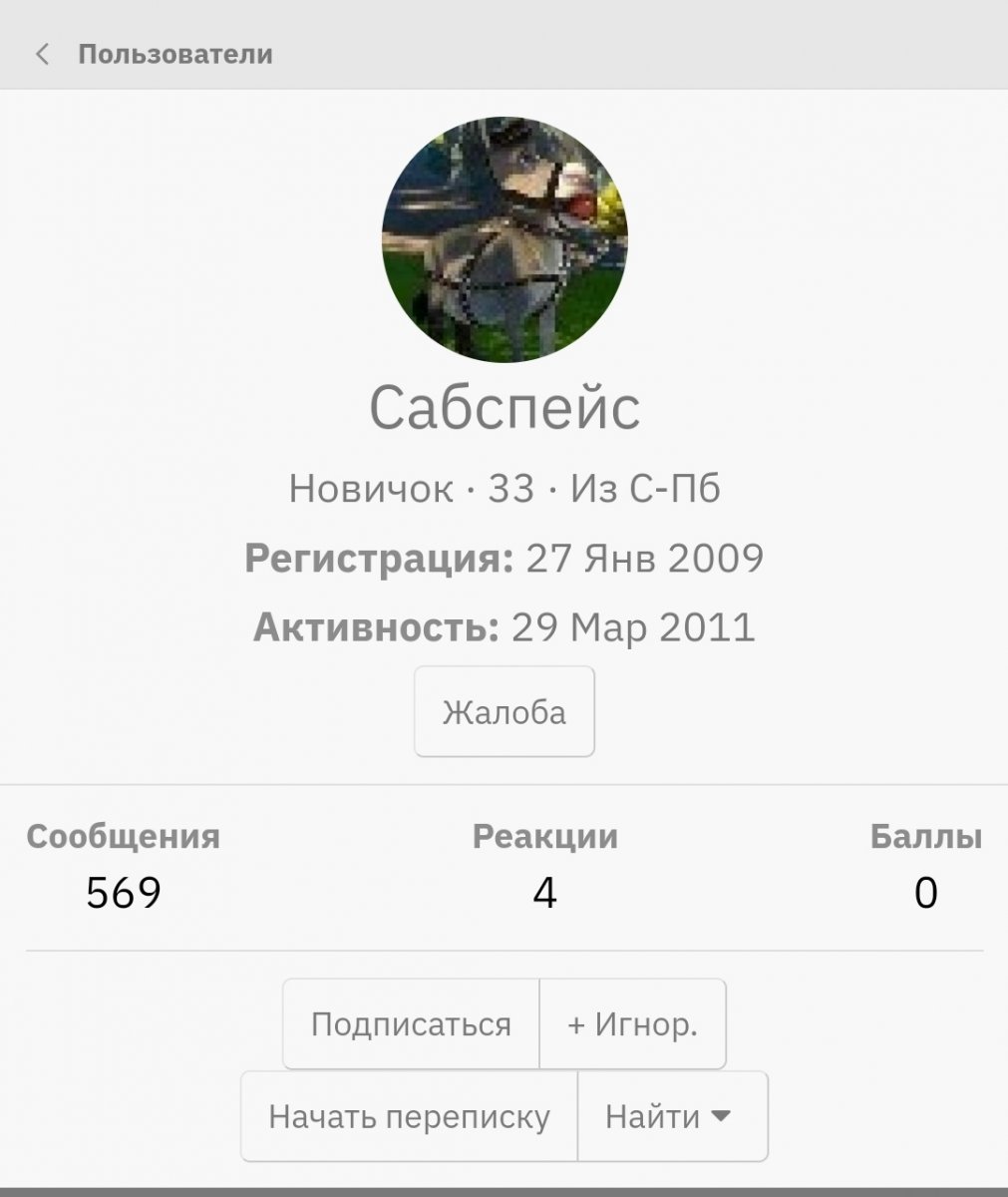The image size is (1008, 1197).
Task: Start a conversation via Начать переписку
Action: pyautogui.click(x=409, y=1116)
